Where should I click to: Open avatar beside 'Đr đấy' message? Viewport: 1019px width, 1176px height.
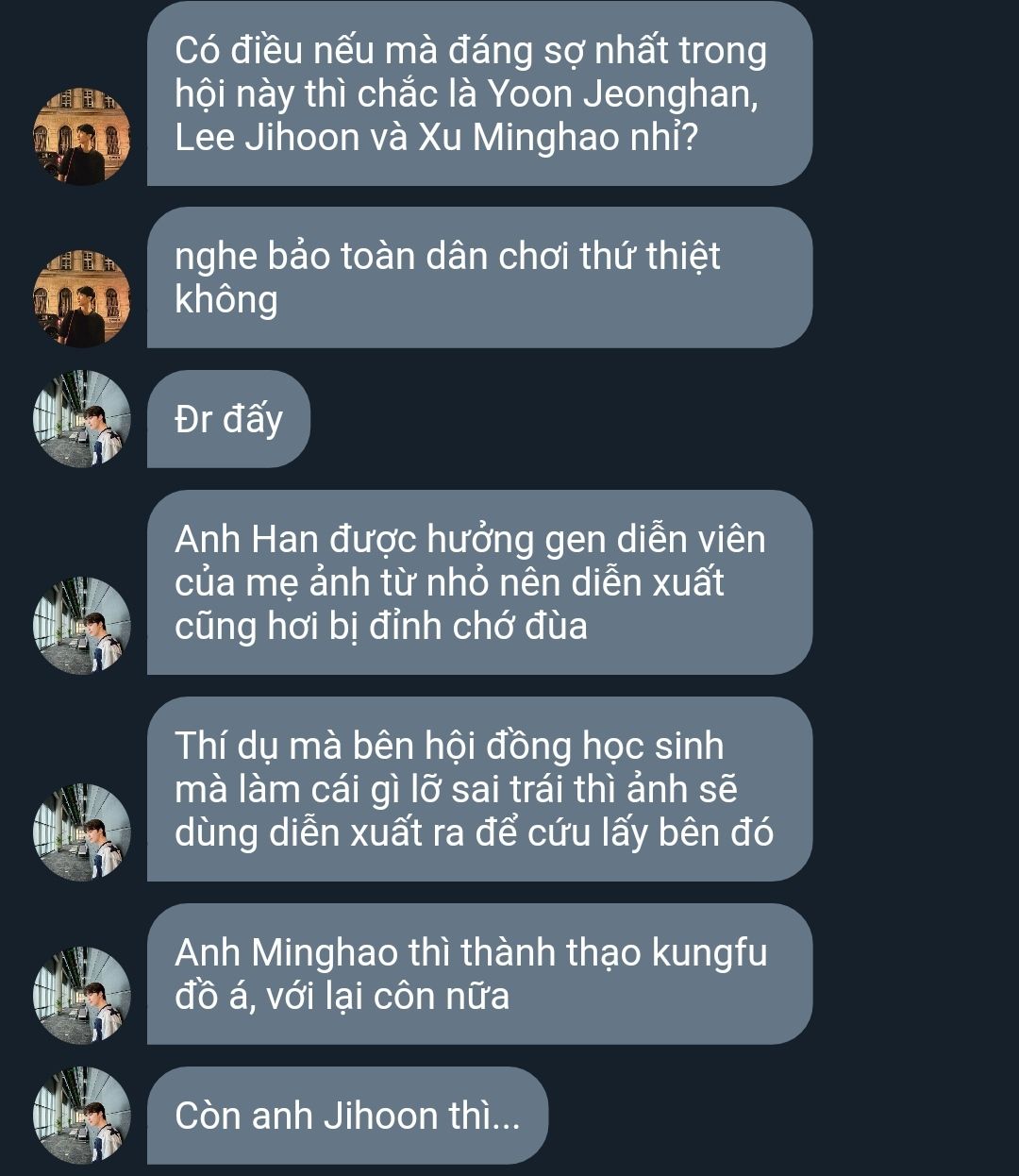pos(82,419)
